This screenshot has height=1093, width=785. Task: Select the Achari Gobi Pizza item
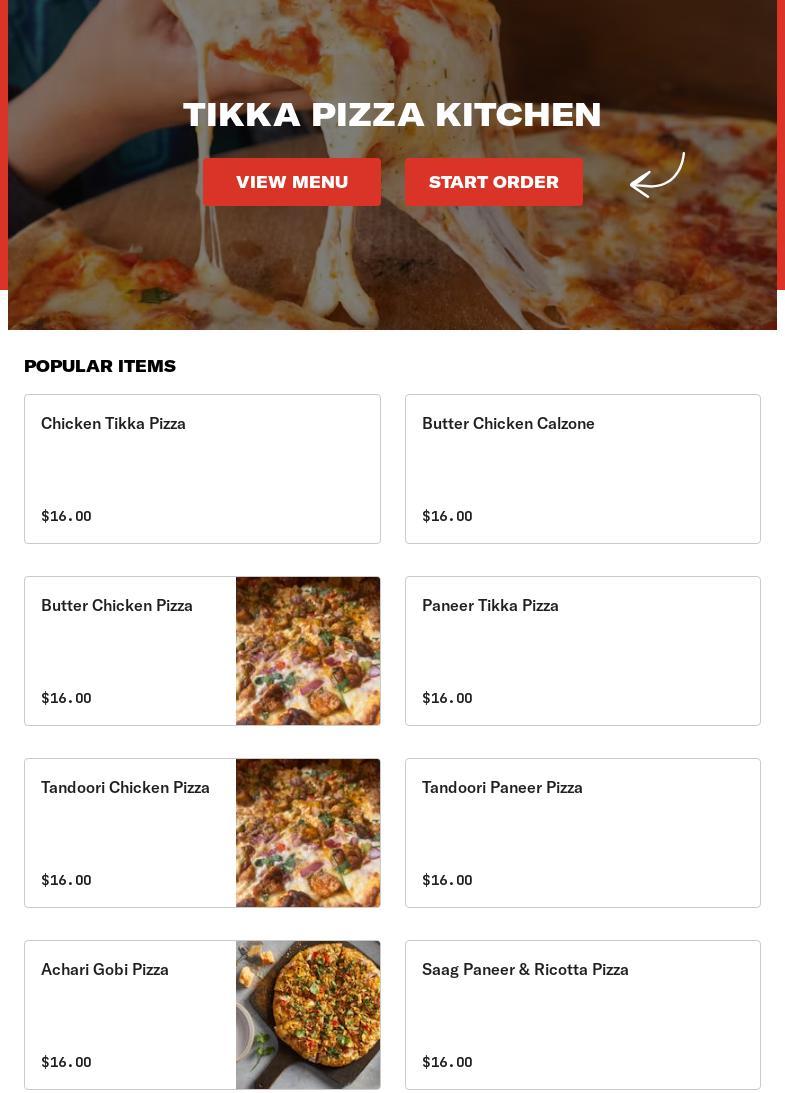202,1015
